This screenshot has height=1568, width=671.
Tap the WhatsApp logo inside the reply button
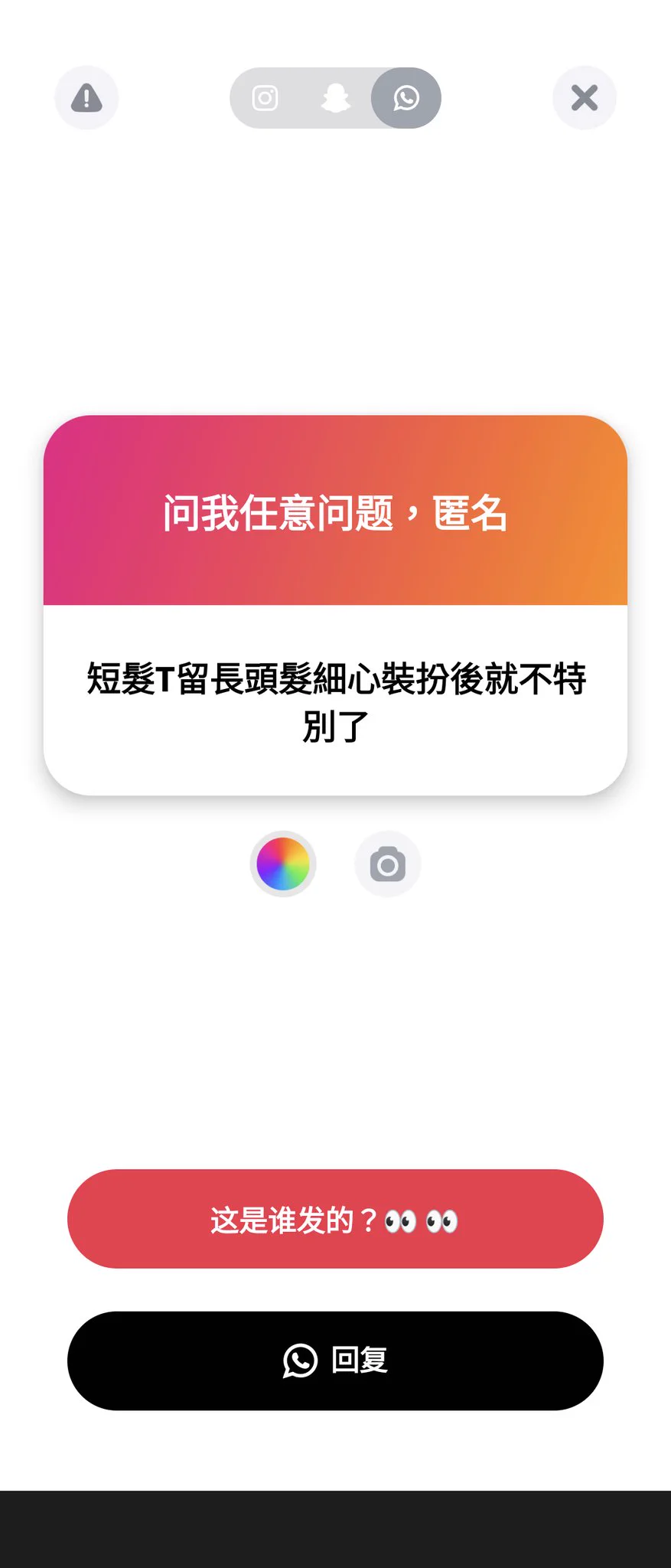(x=300, y=1361)
